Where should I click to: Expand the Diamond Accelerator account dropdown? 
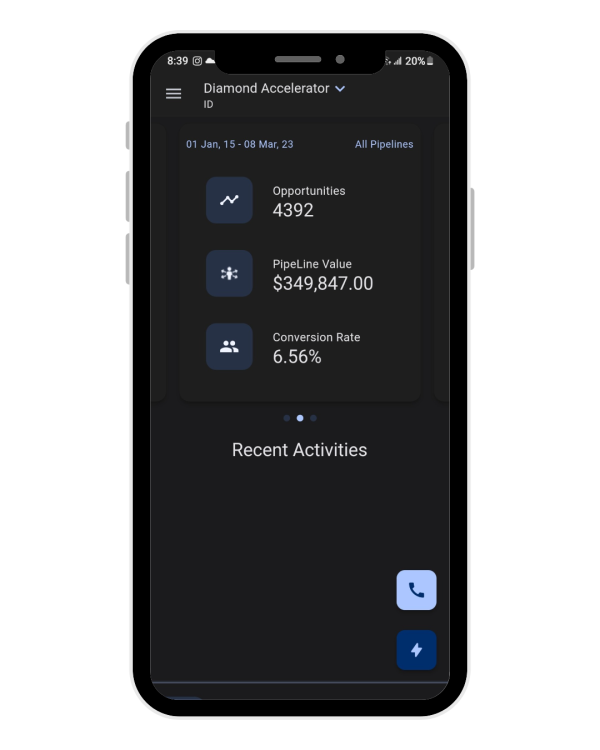(340, 89)
